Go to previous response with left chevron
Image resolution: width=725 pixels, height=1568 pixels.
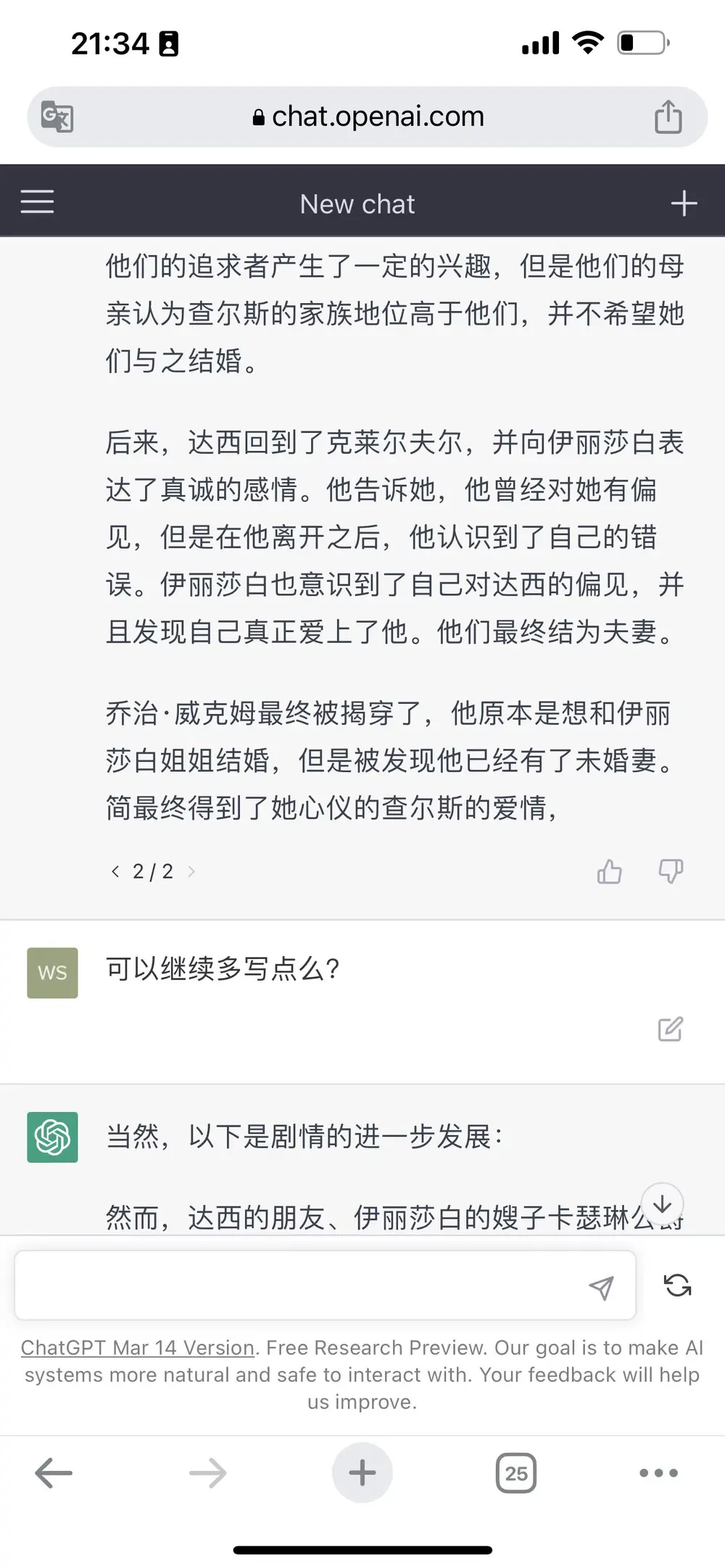tap(115, 871)
